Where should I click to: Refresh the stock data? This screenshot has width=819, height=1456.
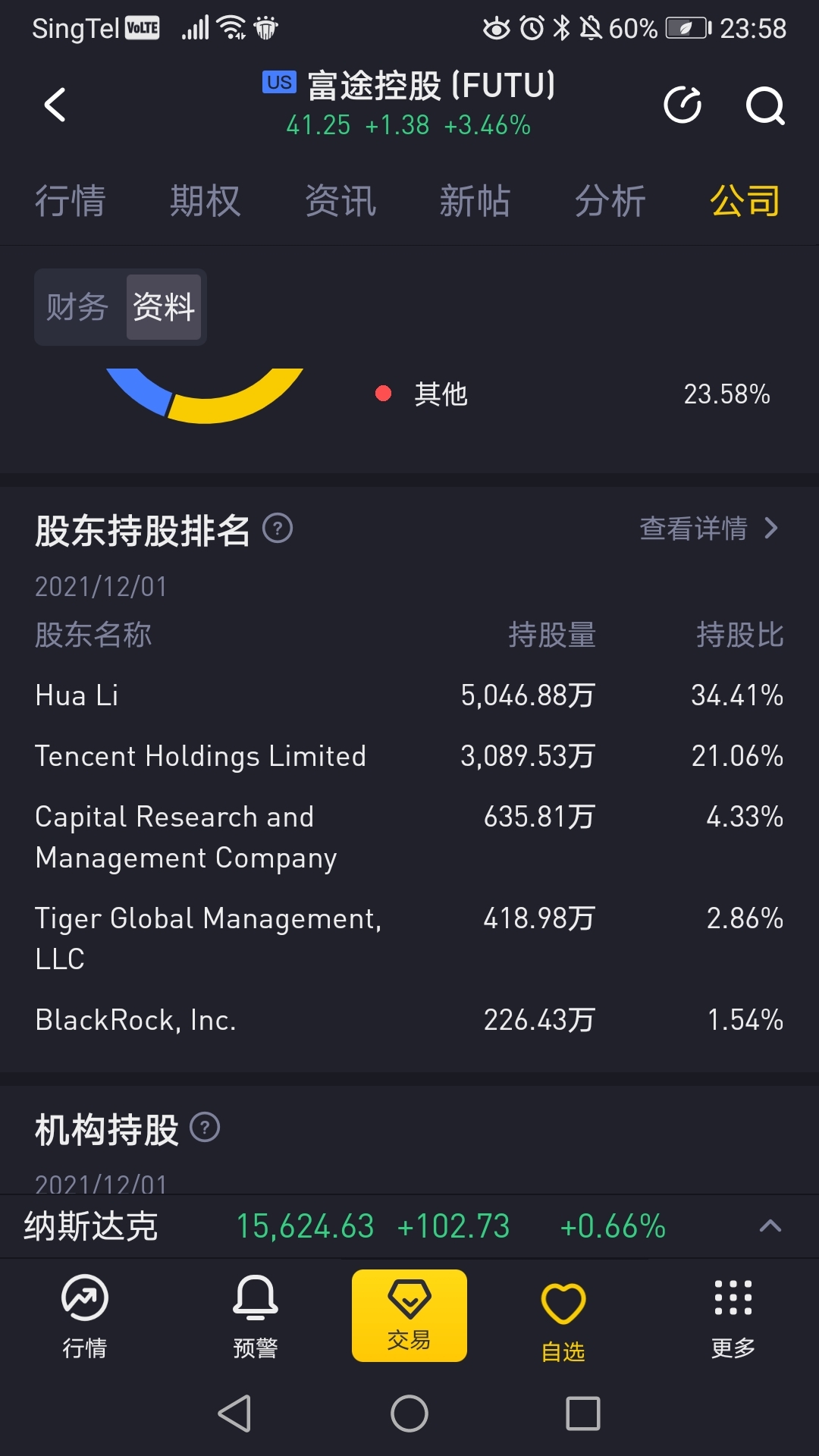click(682, 105)
